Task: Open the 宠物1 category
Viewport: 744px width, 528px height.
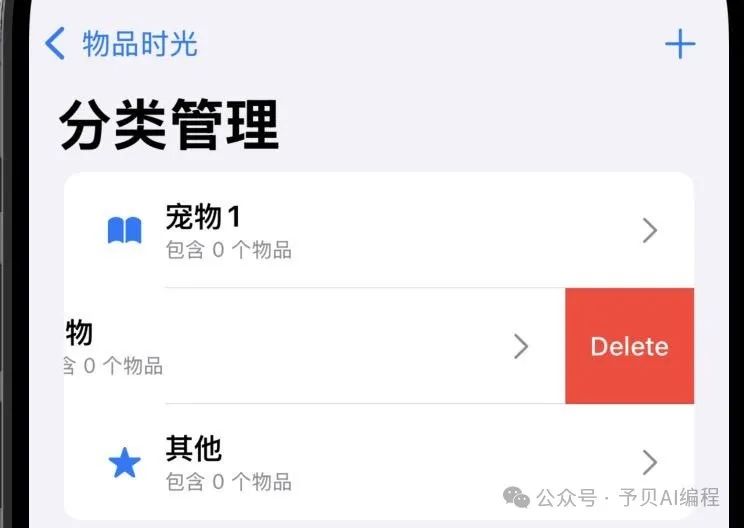Action: [x=378, y=231]
